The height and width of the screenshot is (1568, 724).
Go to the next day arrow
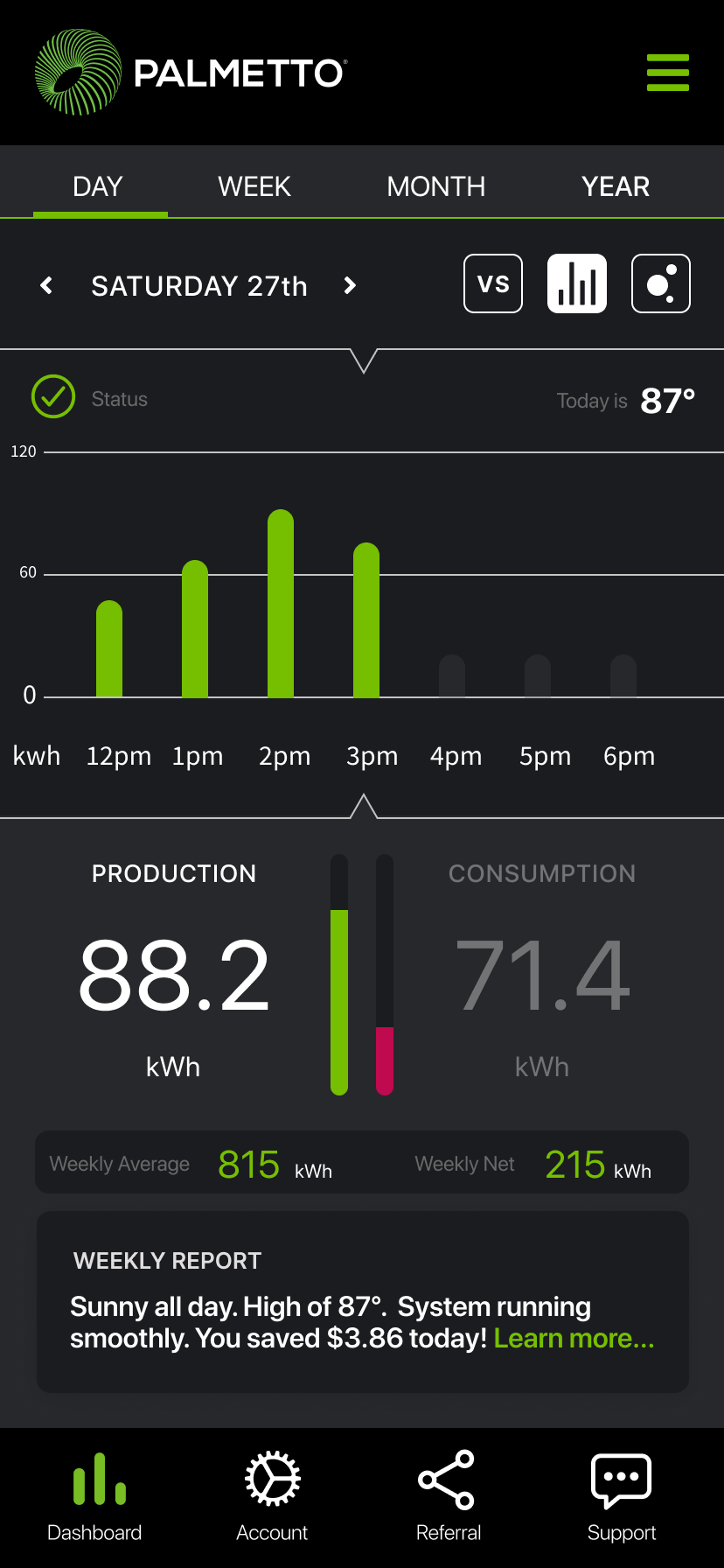pyautogui.click(x=350, y=285)
